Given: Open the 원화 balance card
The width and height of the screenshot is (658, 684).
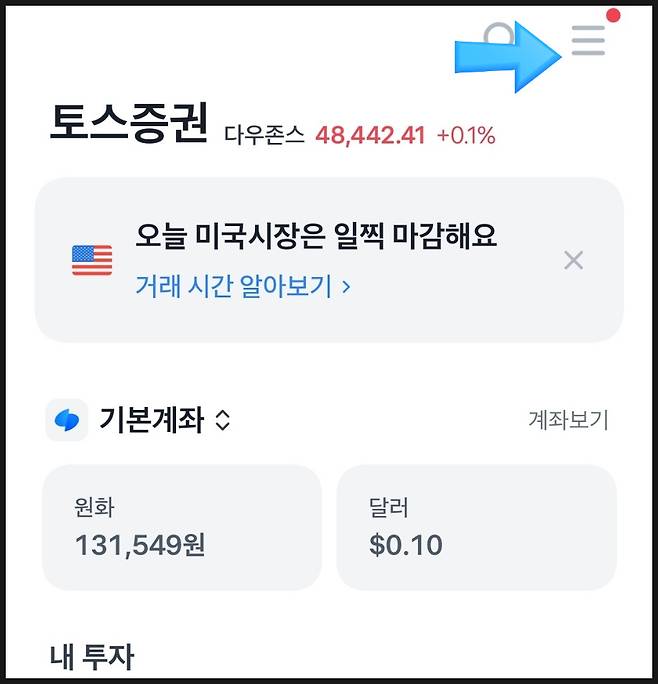Looking at the screenshot, I should tap(182, 527).
